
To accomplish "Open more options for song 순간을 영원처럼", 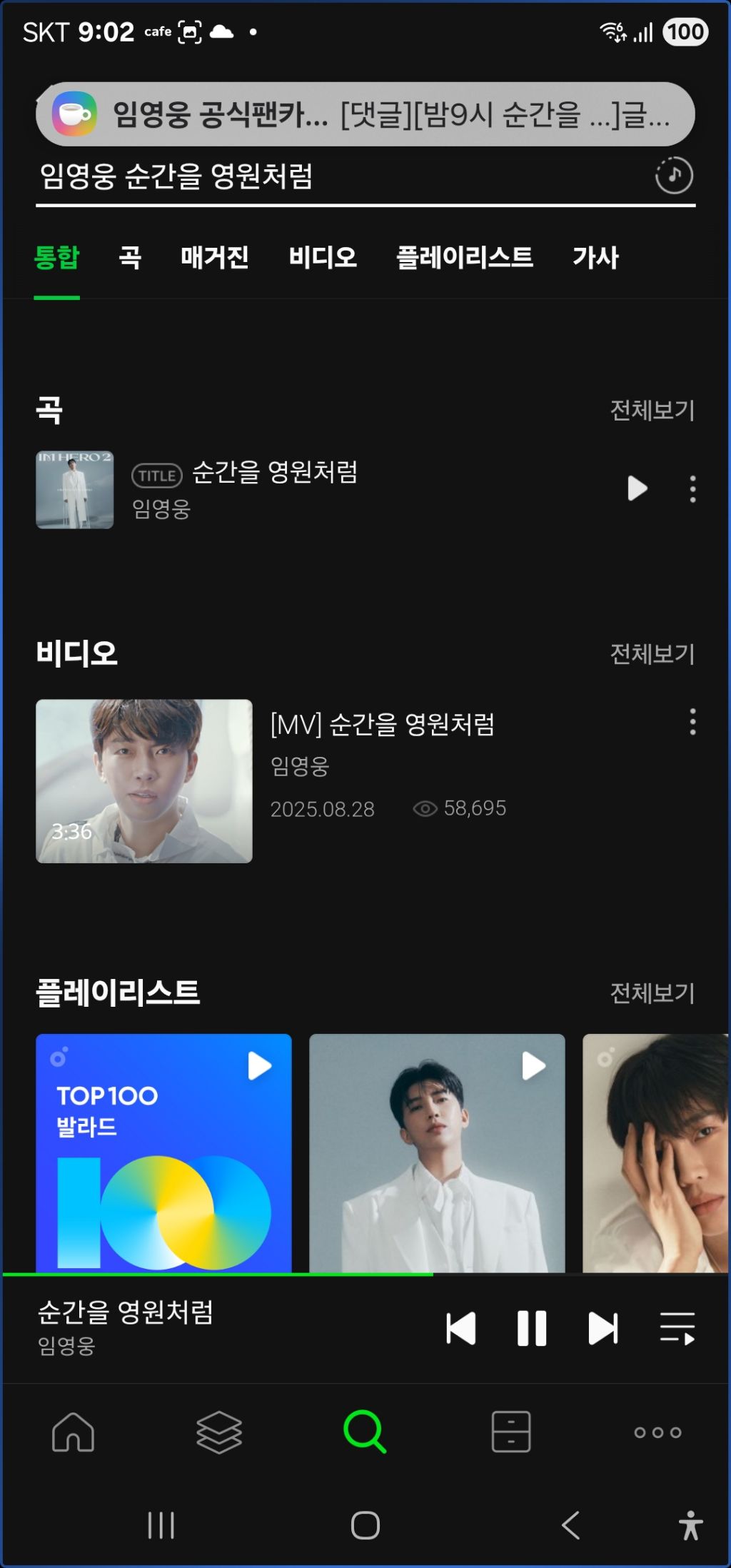I will [692, 489].
